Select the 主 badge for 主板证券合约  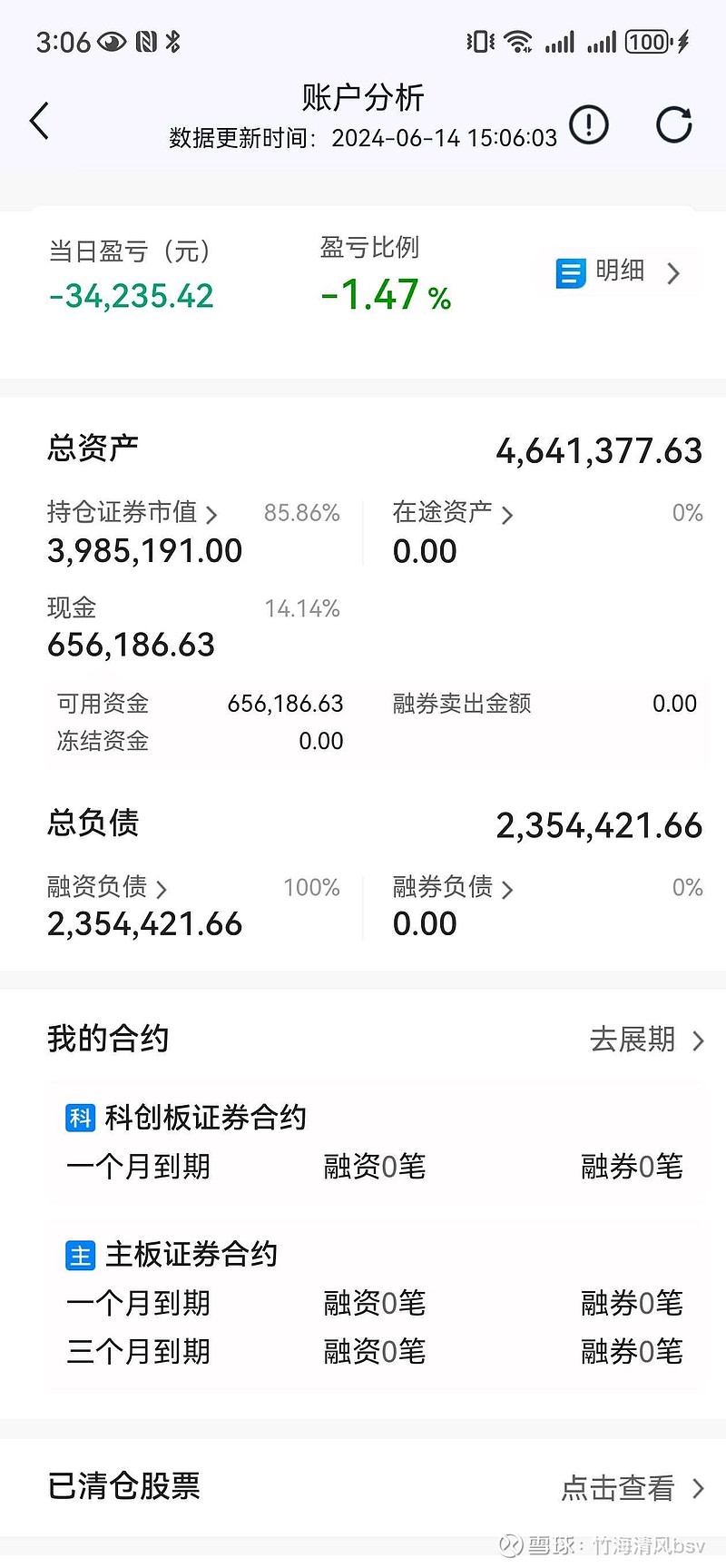[x=80, y=1255]
